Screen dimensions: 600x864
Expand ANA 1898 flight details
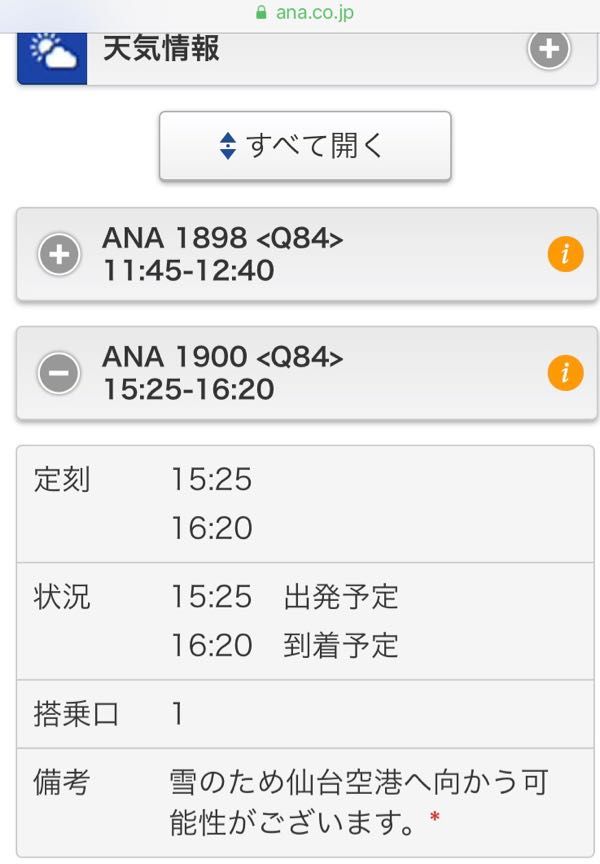59,255
